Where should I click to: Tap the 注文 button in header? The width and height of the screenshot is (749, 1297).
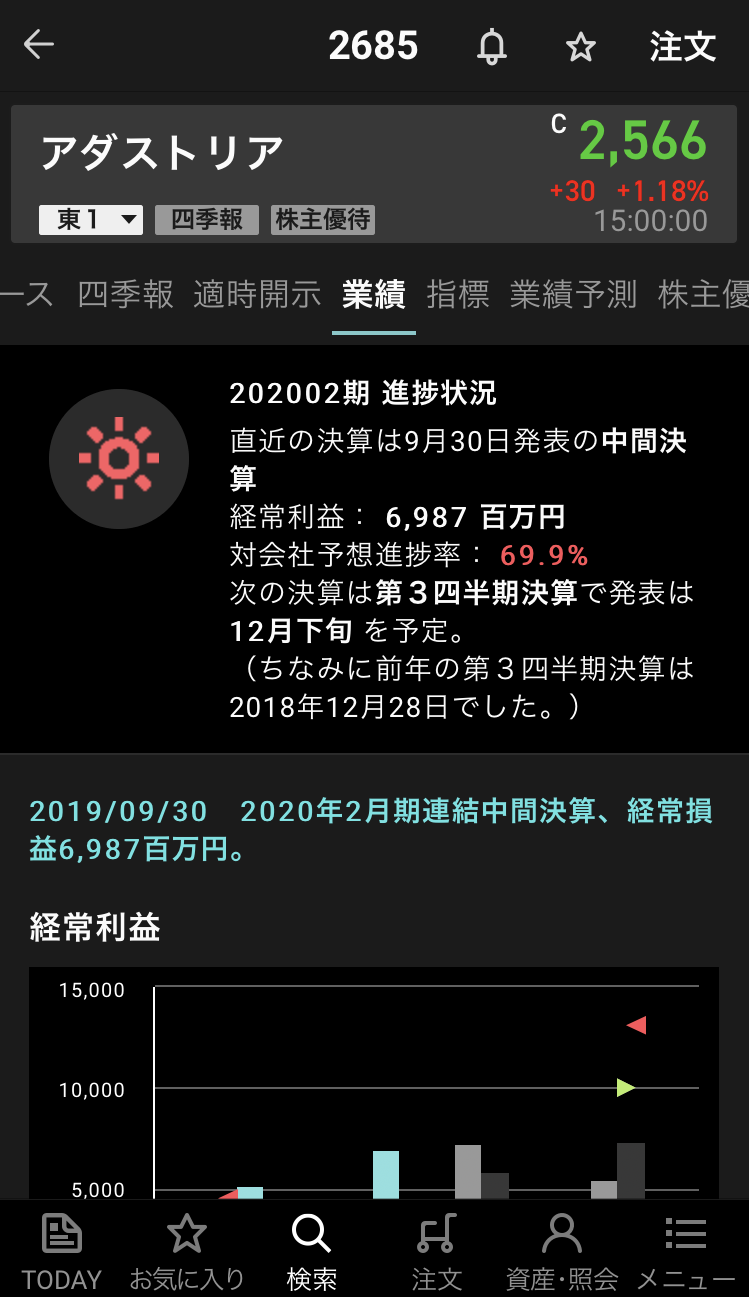click(683, 47)
